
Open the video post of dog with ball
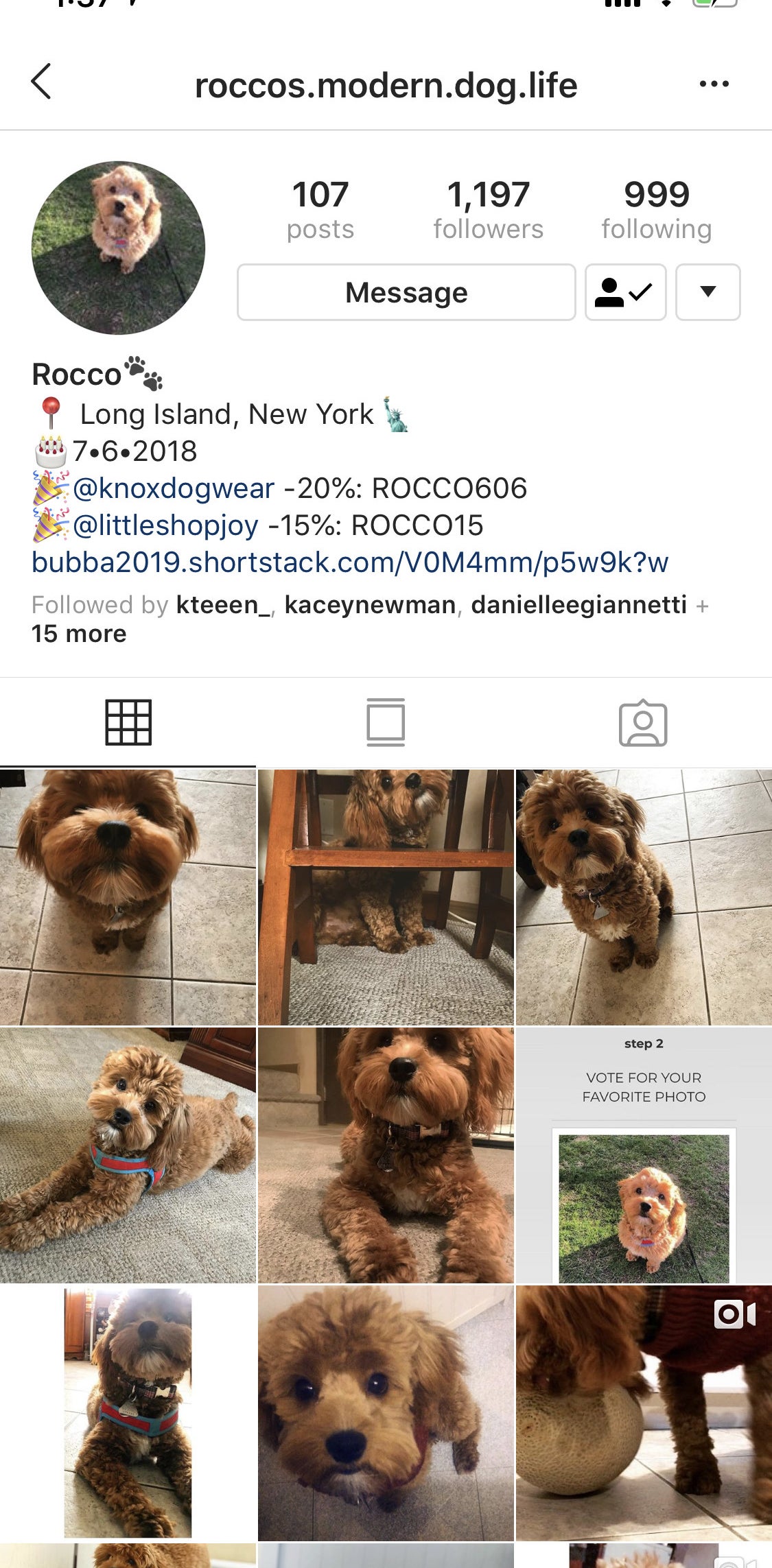click(x=644, y=1413)
